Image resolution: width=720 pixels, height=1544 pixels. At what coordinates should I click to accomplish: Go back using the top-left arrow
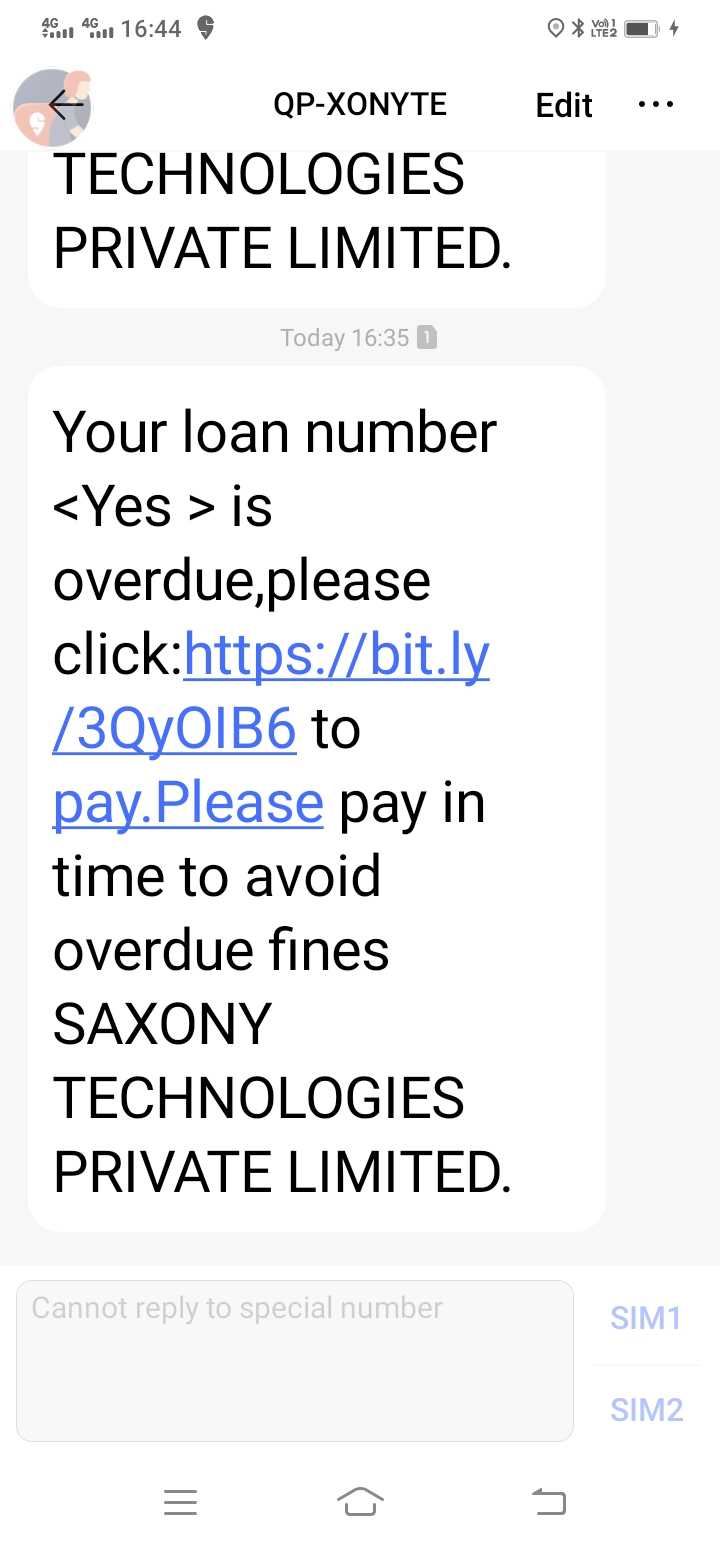coord(66,104)
